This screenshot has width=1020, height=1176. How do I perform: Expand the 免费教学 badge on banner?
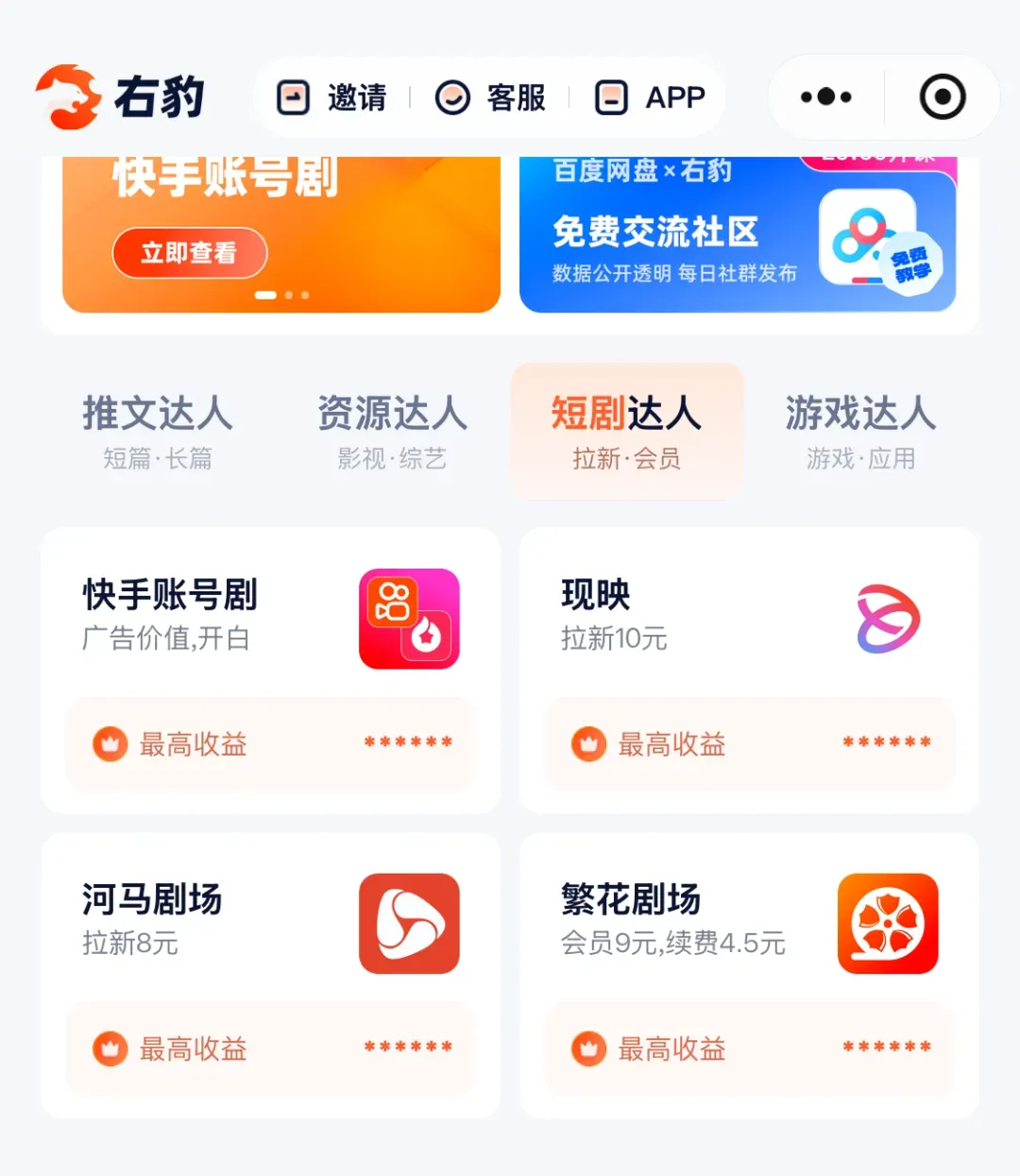[x=913, y=262]
